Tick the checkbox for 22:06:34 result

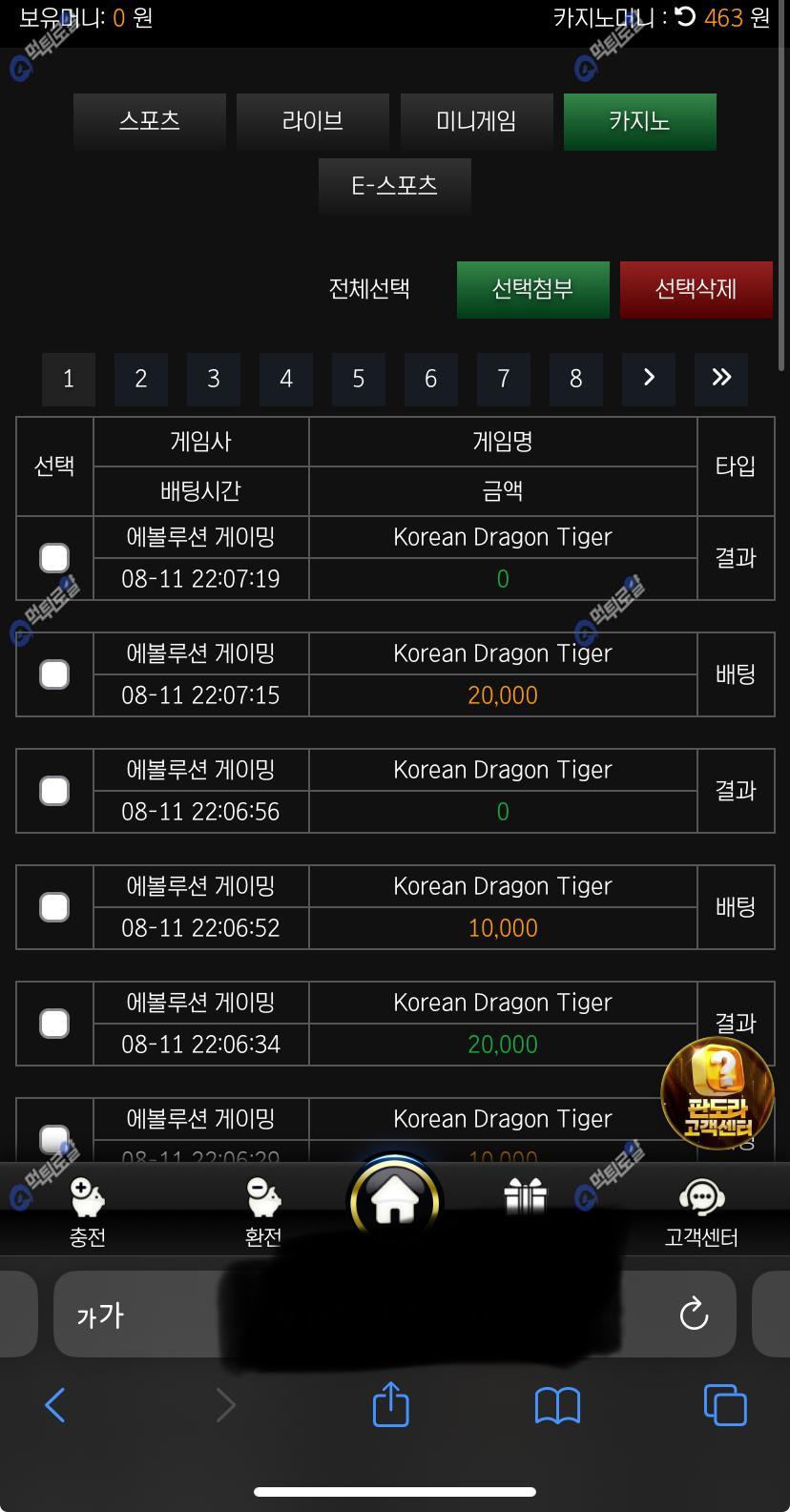pos(54,1024)
